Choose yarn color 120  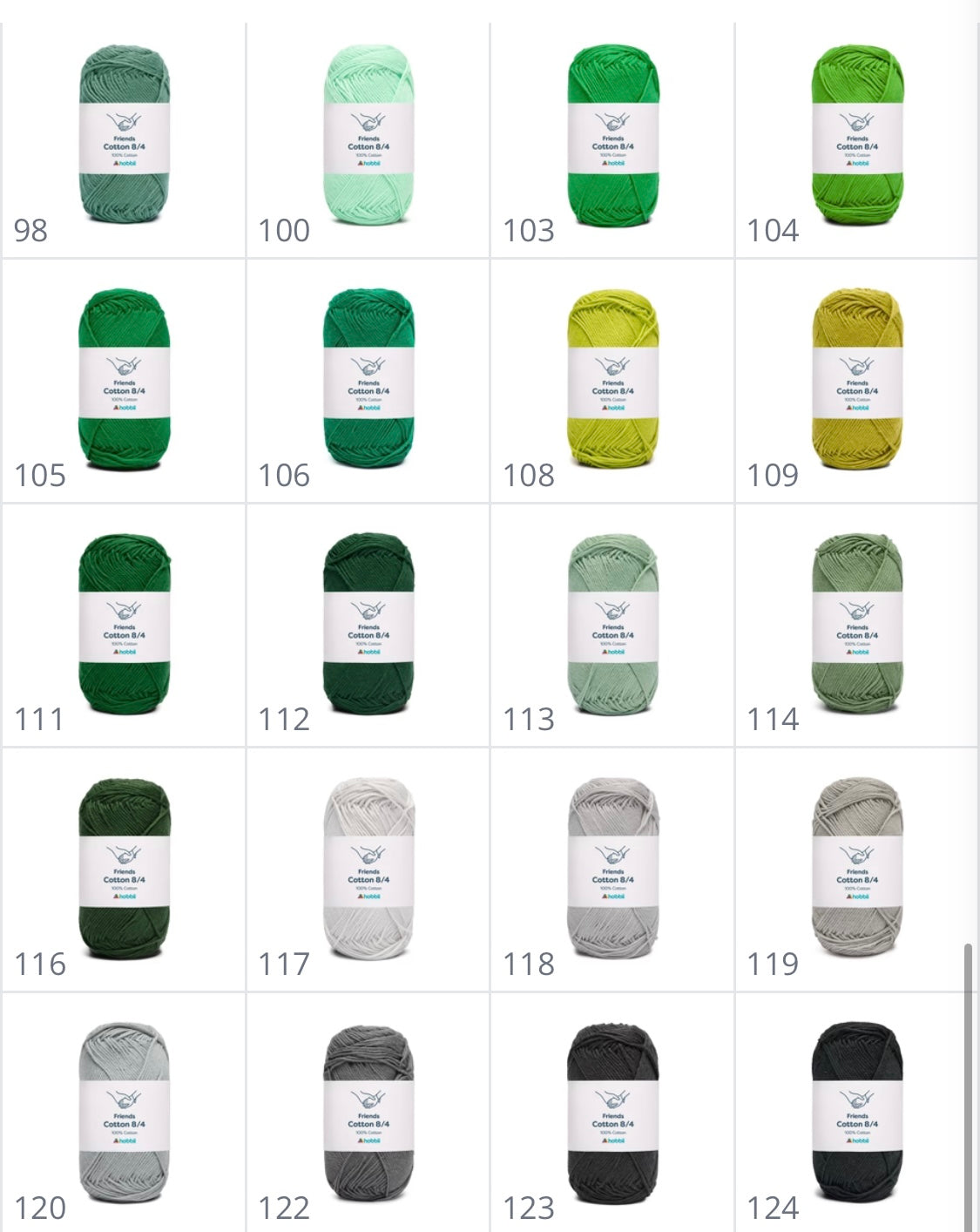[x=124, y=1113]
